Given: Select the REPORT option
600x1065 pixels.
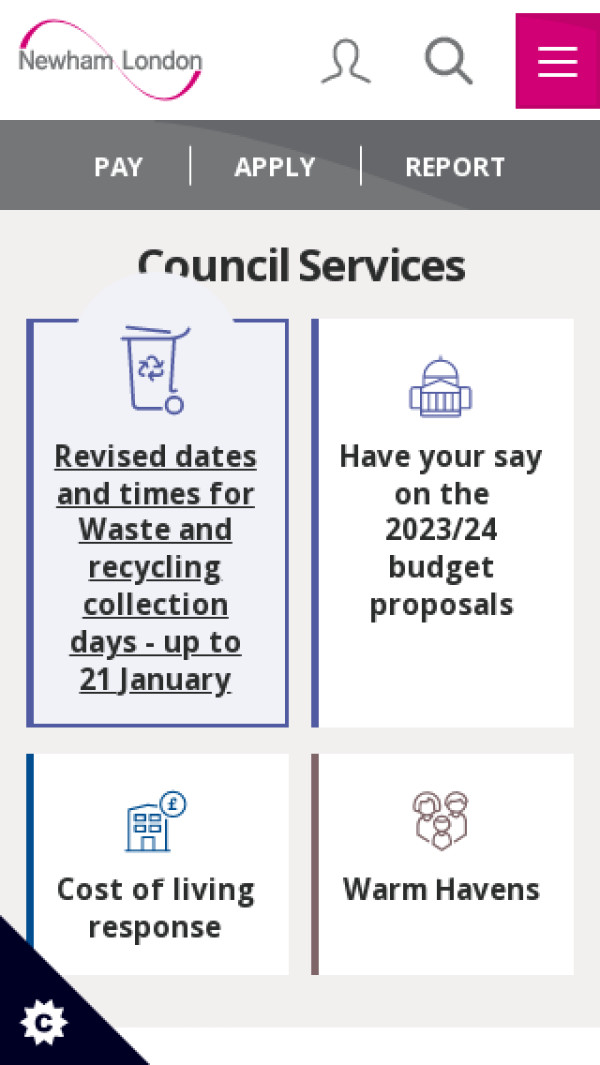Looking at the screenshot, I should point(455,167).
